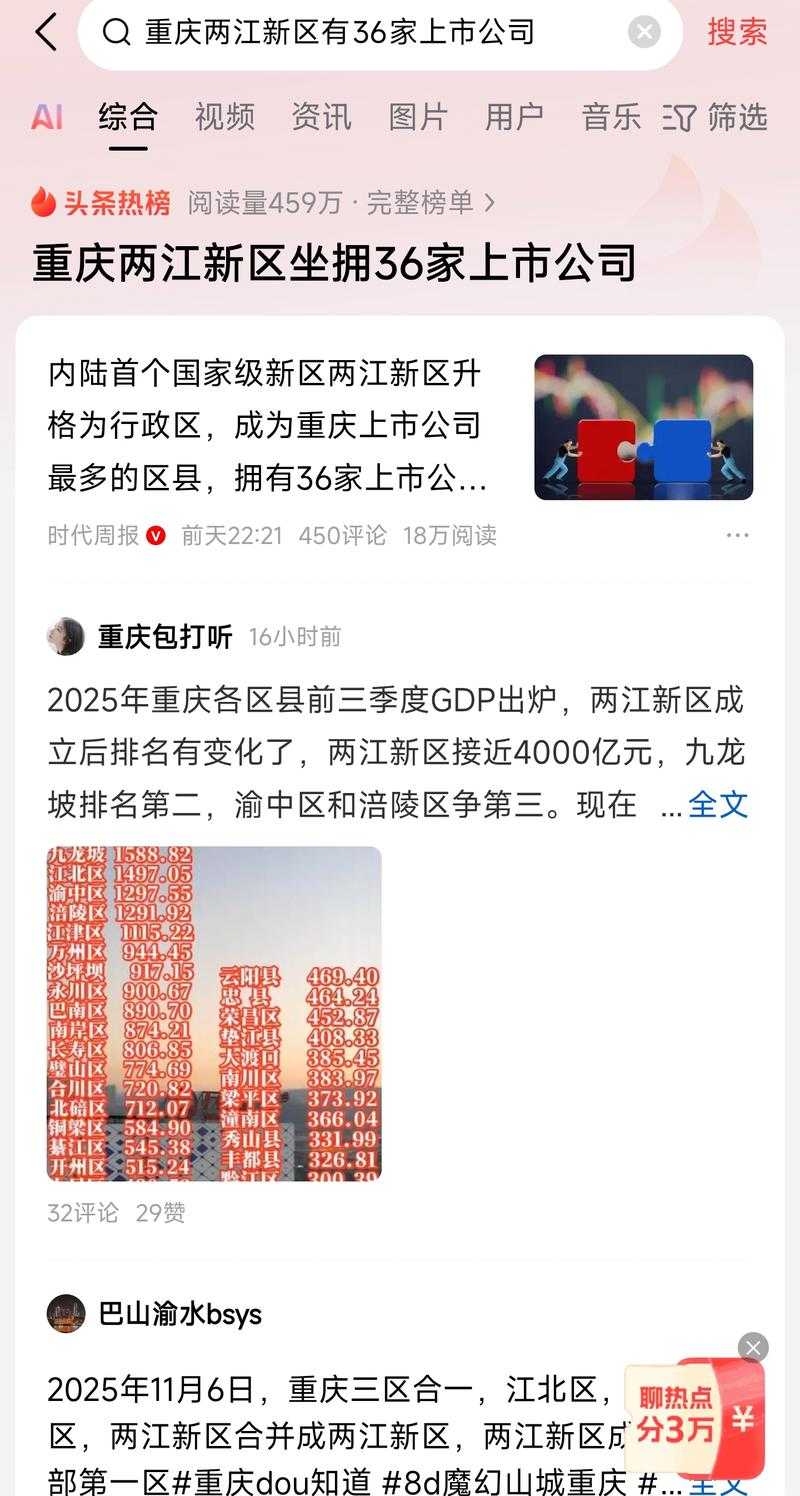The height and width of the screenshot is (1496, 800).
Task: Expand the full post with 全文
Action: (717, 805)
